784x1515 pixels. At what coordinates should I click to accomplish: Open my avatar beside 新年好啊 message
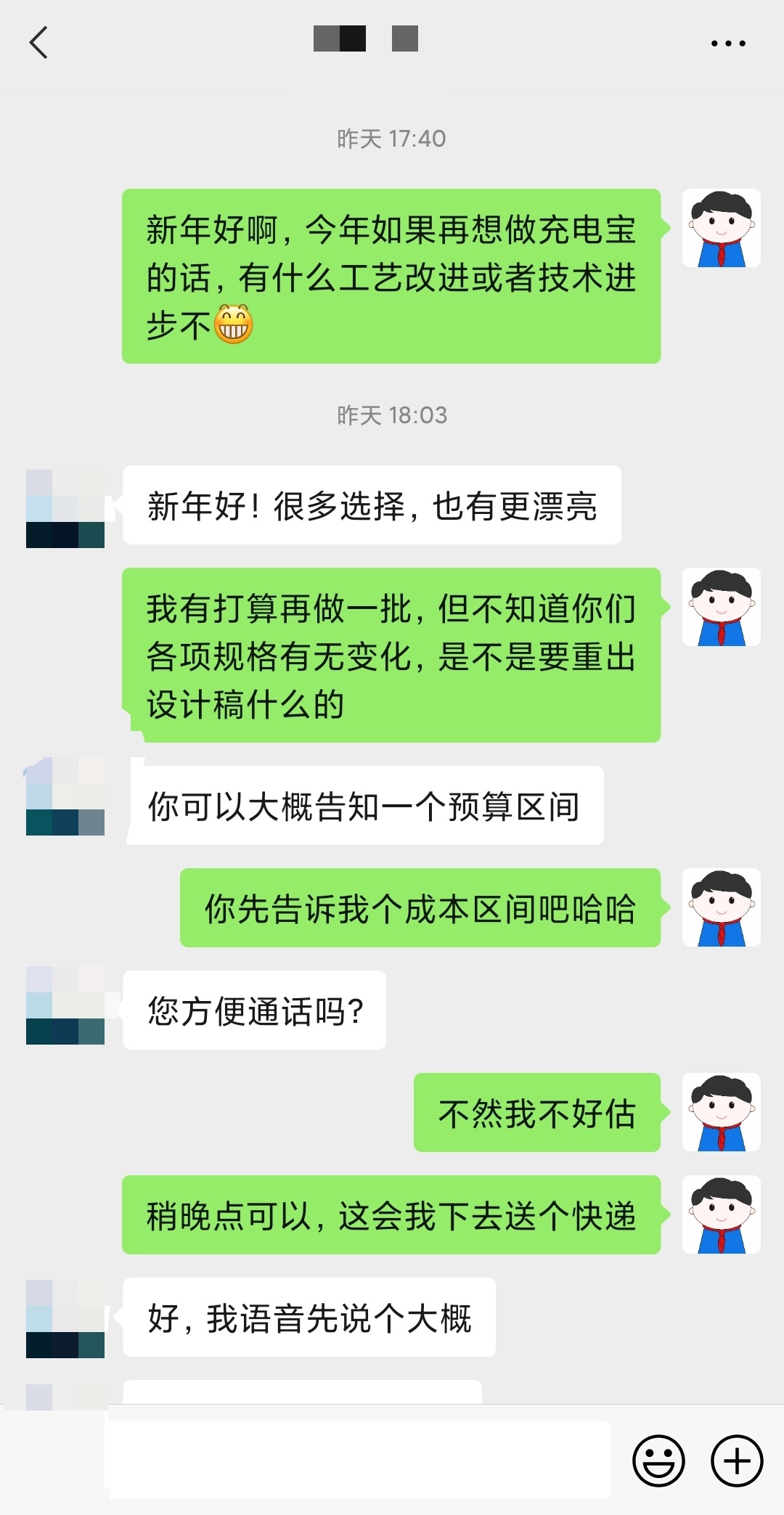(x=721, y=228)
